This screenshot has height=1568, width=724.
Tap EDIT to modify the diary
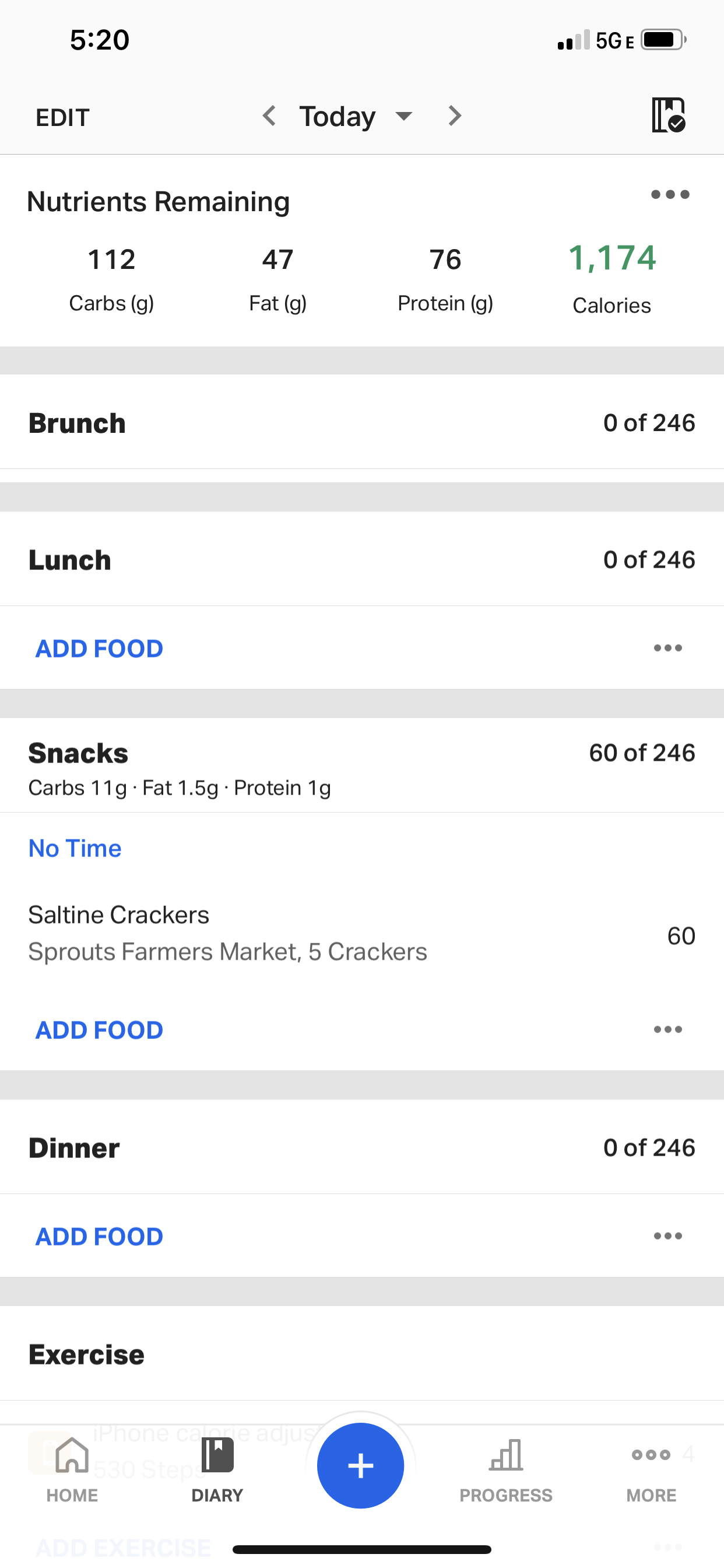point(63,117)
